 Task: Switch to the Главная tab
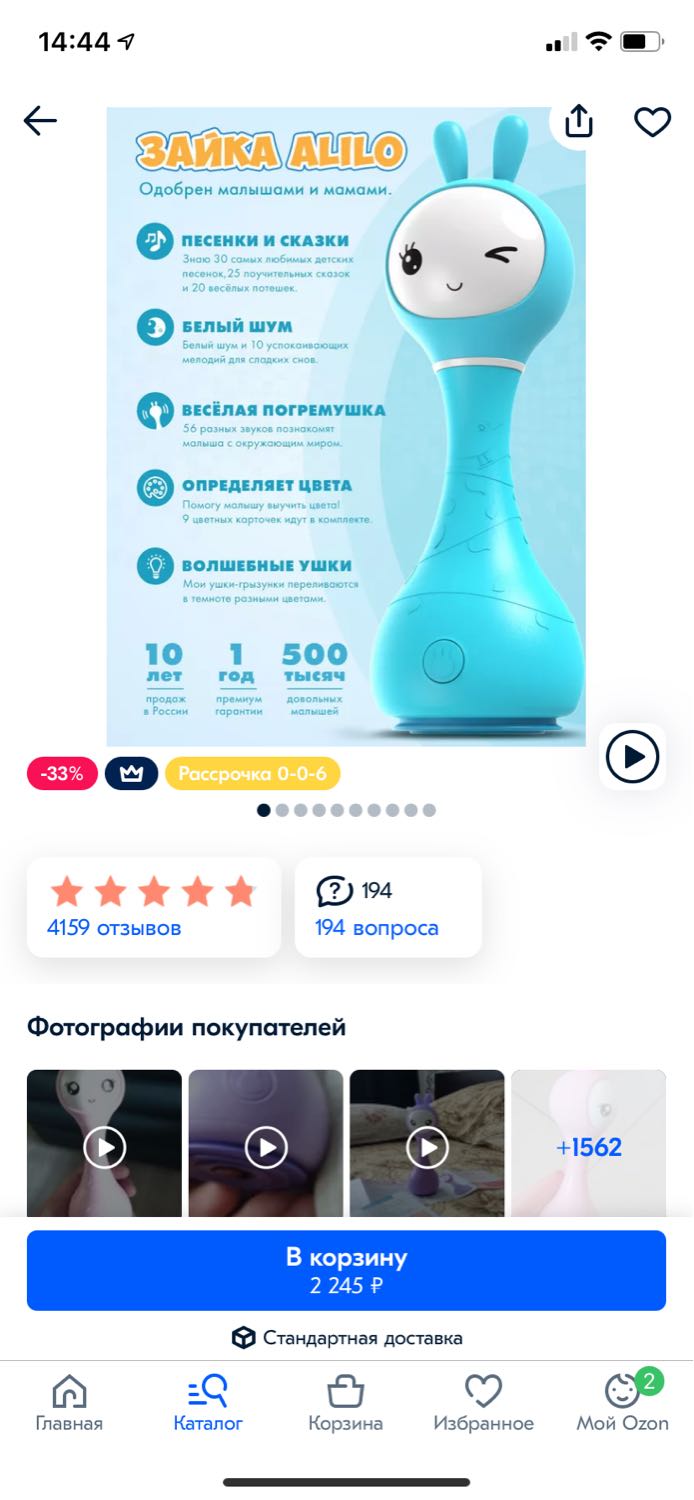pyautogui.click(x=69, y=1403)
